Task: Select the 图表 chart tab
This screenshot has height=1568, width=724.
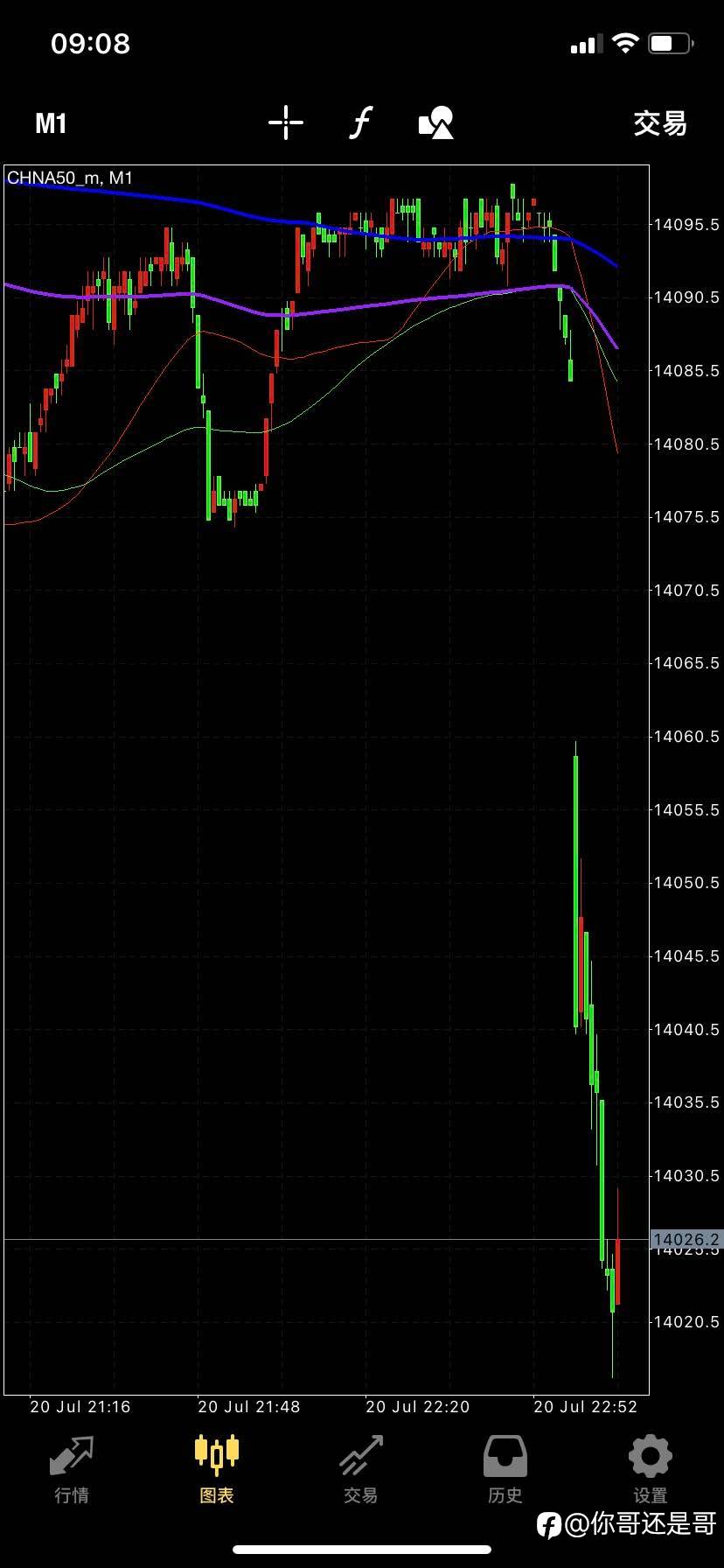Action: pyautogui.click(x=217, y=1470)
